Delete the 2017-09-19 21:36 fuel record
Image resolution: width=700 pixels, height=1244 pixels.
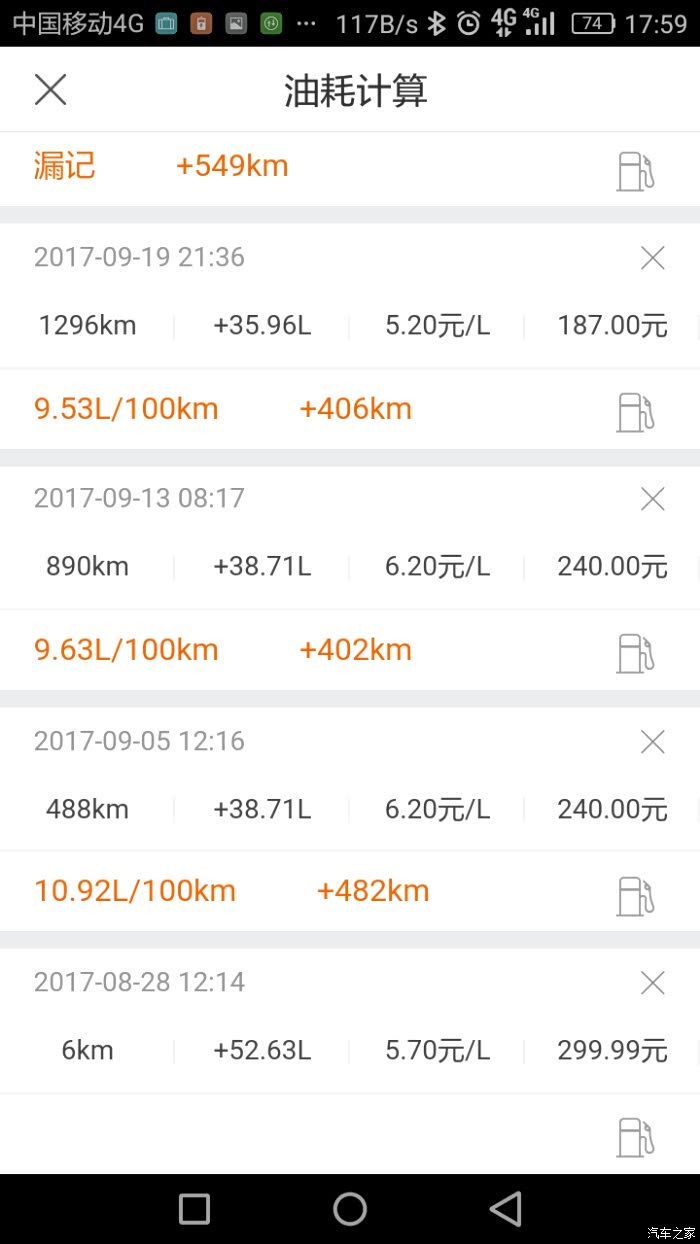point(652,259)
